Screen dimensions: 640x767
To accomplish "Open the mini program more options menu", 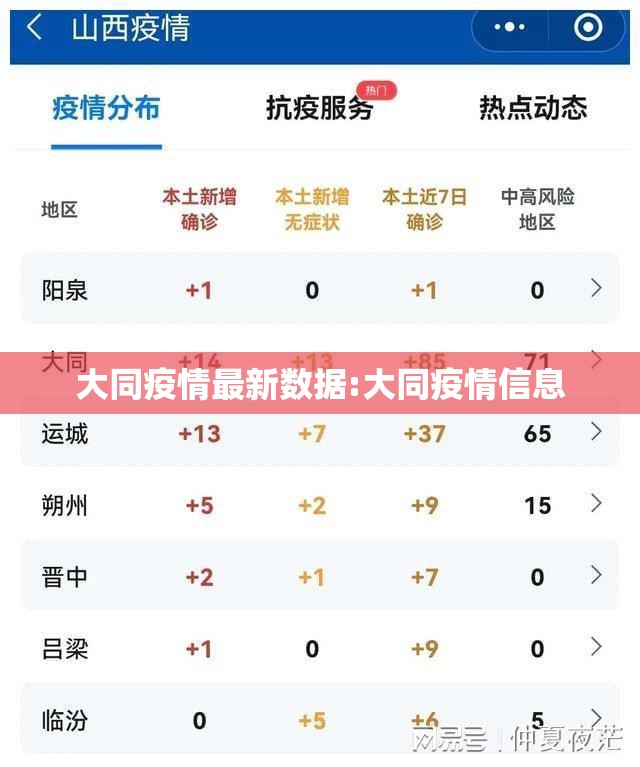I will coord(510,27).
